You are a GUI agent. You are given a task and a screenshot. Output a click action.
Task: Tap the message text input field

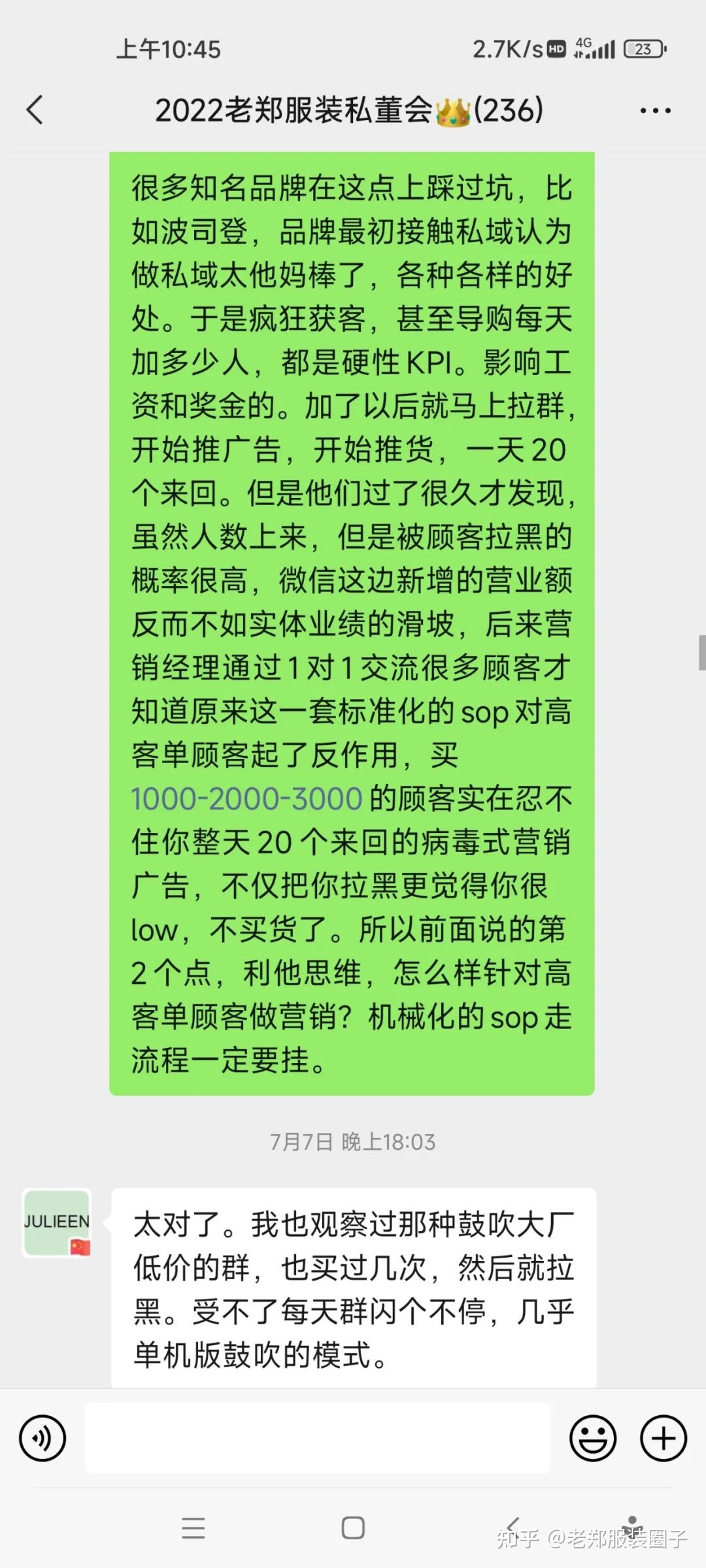point(317,1437)
